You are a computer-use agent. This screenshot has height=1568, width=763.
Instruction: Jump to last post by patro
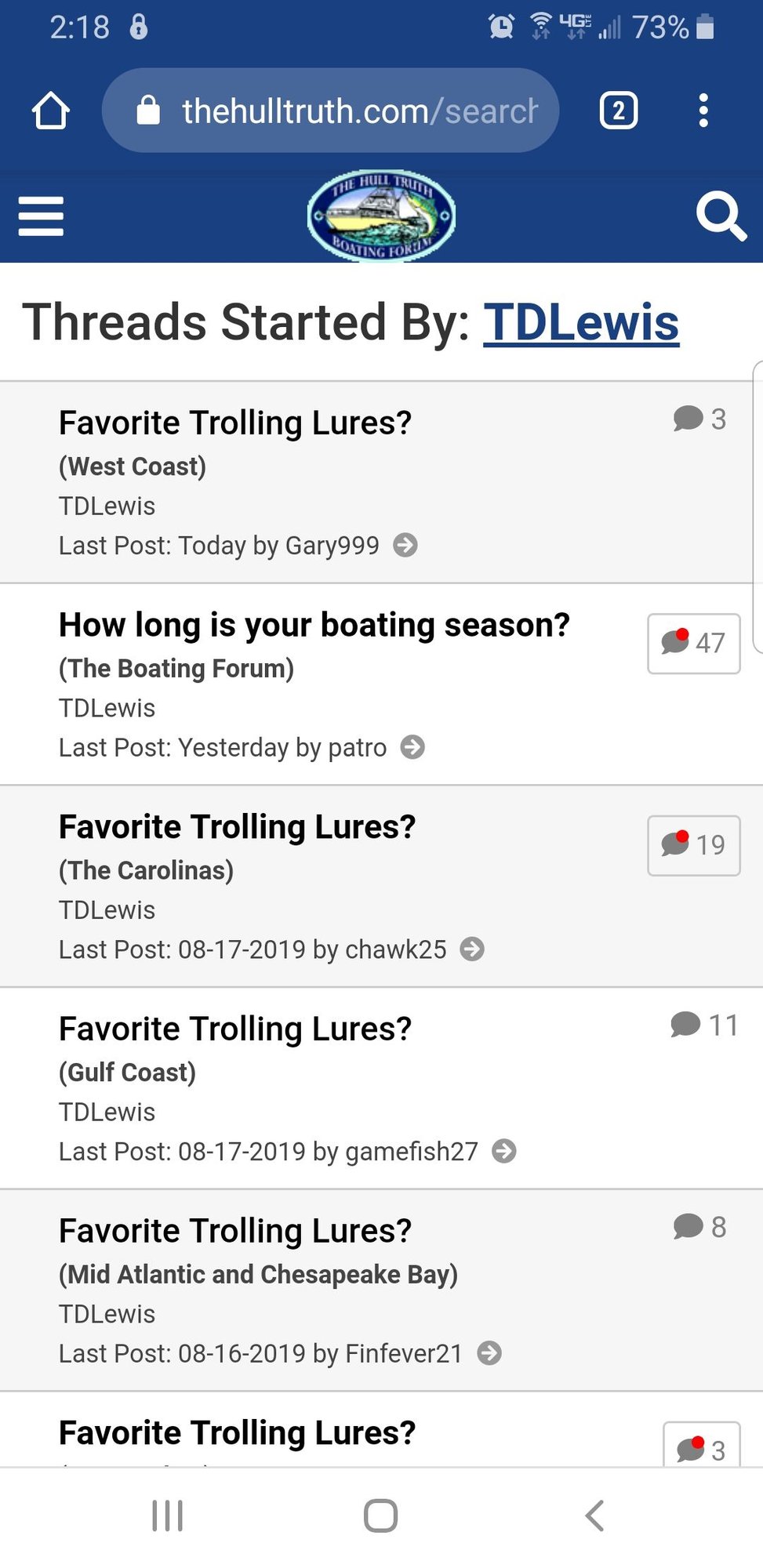[x=412, y=747]
